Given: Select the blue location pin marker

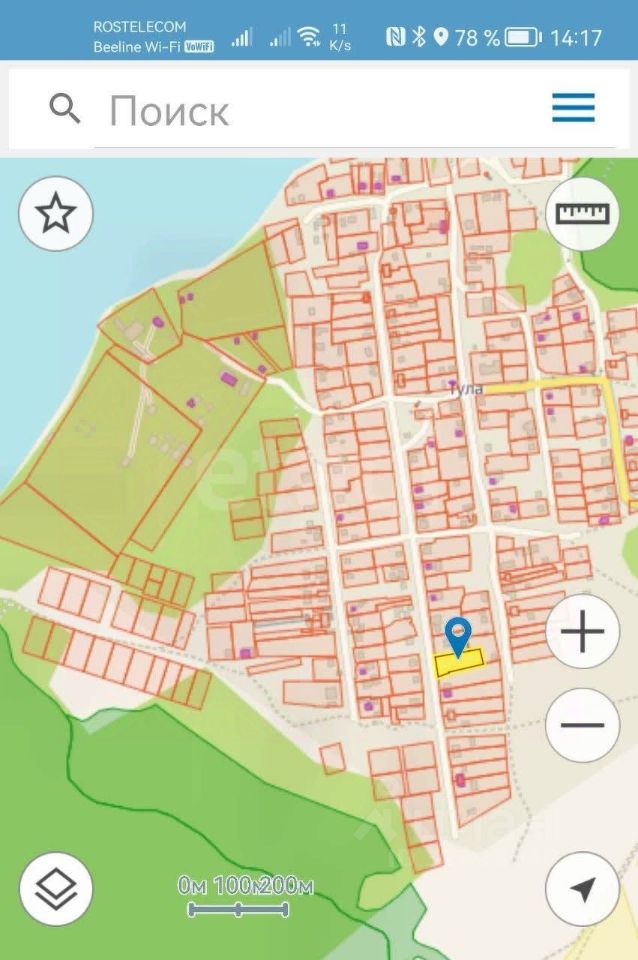Looking at the screenshot, I should [458, 634].
